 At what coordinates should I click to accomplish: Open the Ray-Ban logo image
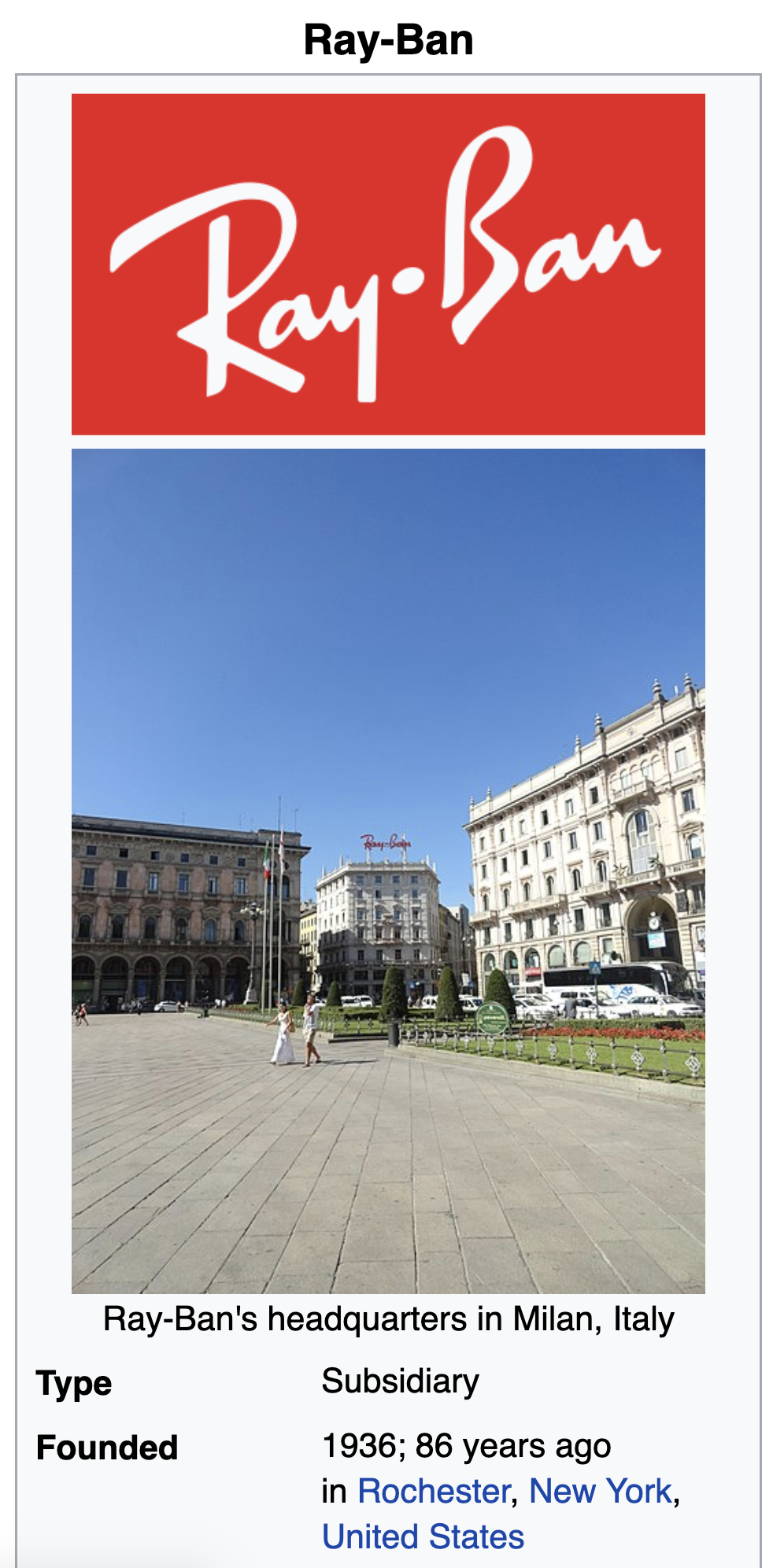pyautogui.click(x=388, y=264)
